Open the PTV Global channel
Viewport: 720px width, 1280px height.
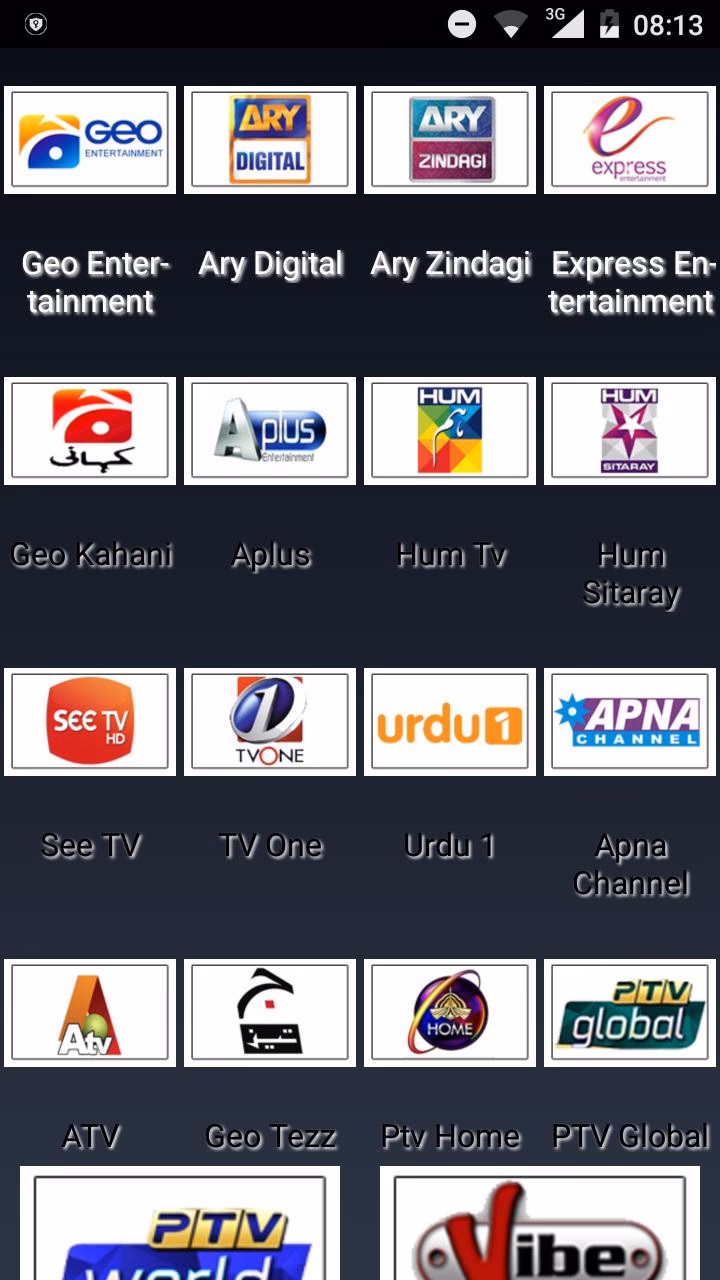tap(629, 1012)
